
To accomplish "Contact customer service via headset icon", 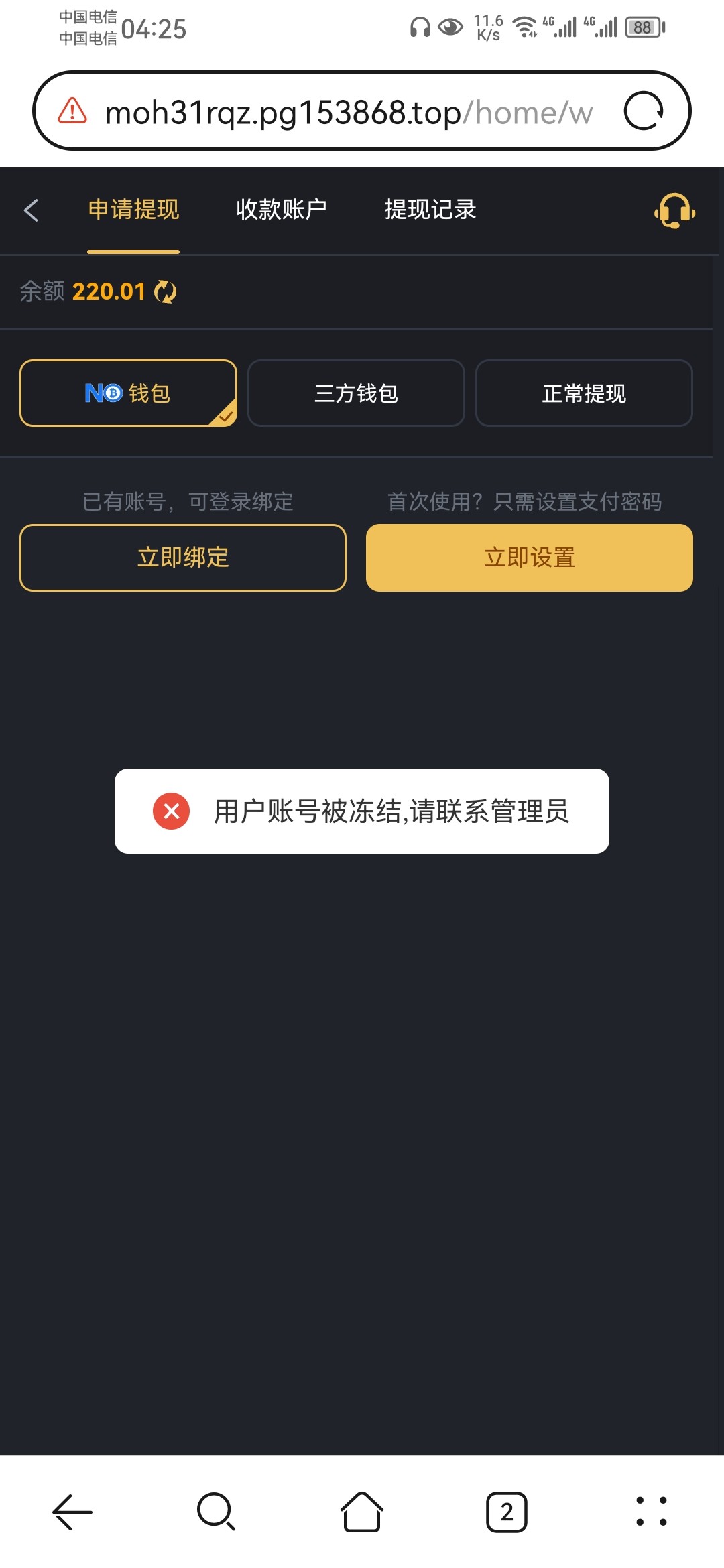I will point(674,211).
